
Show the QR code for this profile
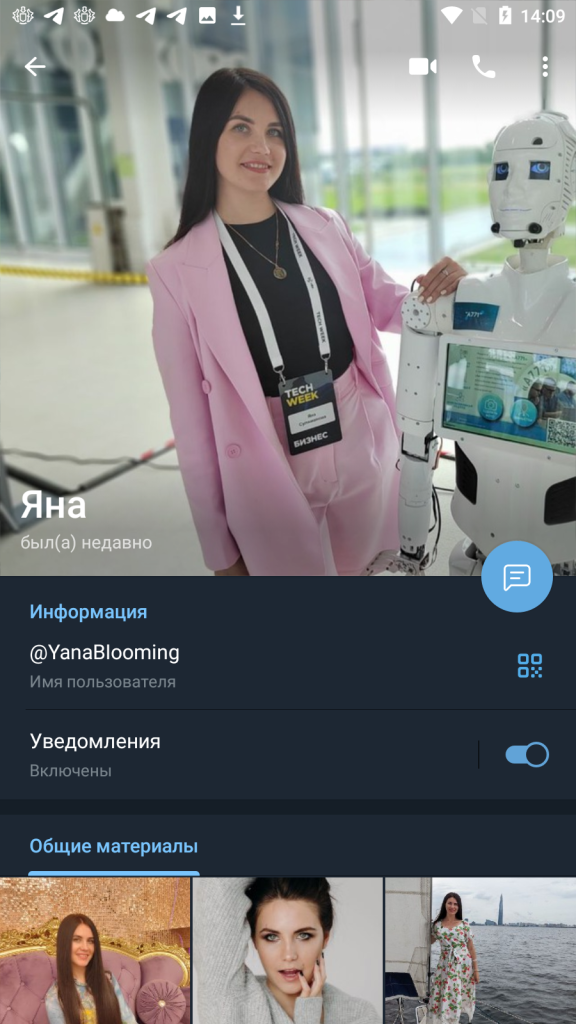click(530, 665)
